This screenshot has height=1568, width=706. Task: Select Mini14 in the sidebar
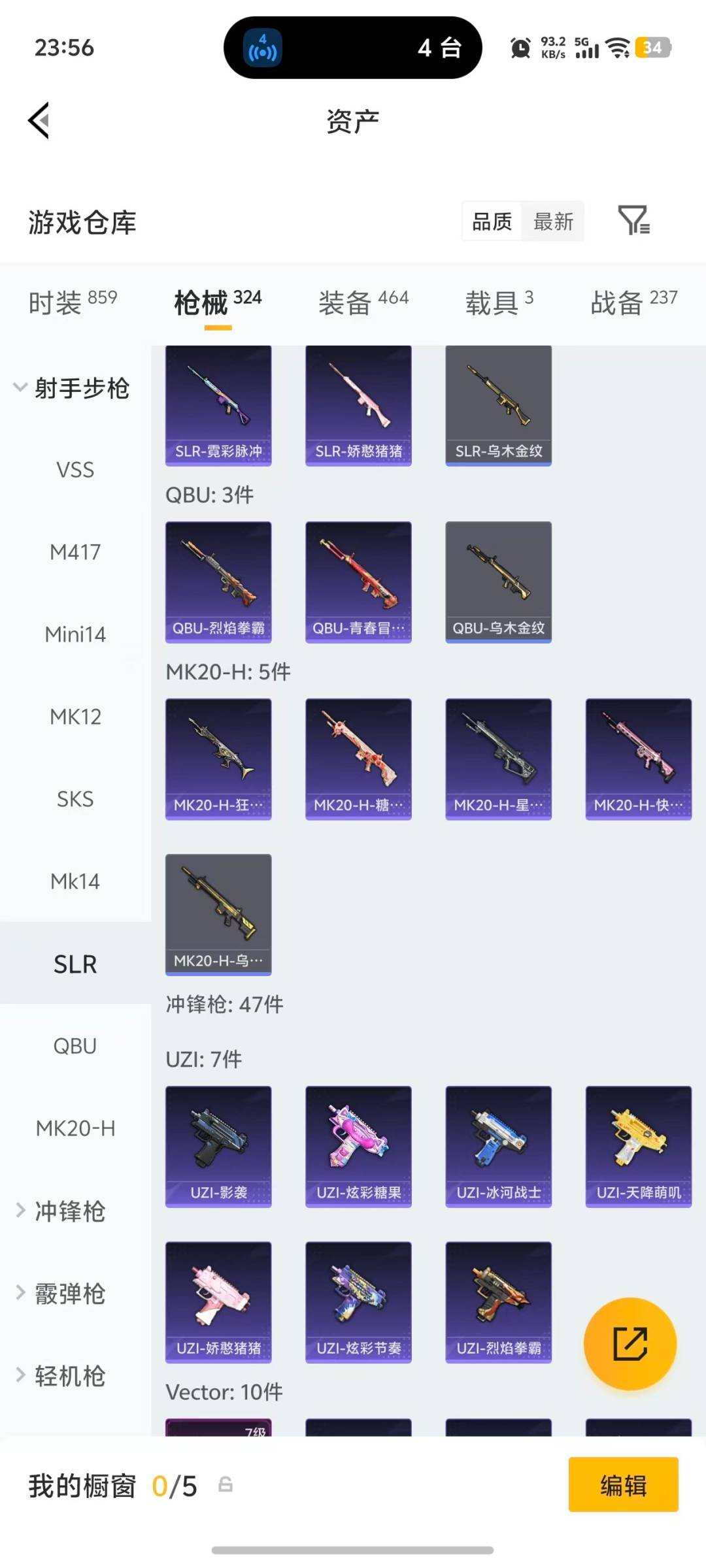(75, 634)
